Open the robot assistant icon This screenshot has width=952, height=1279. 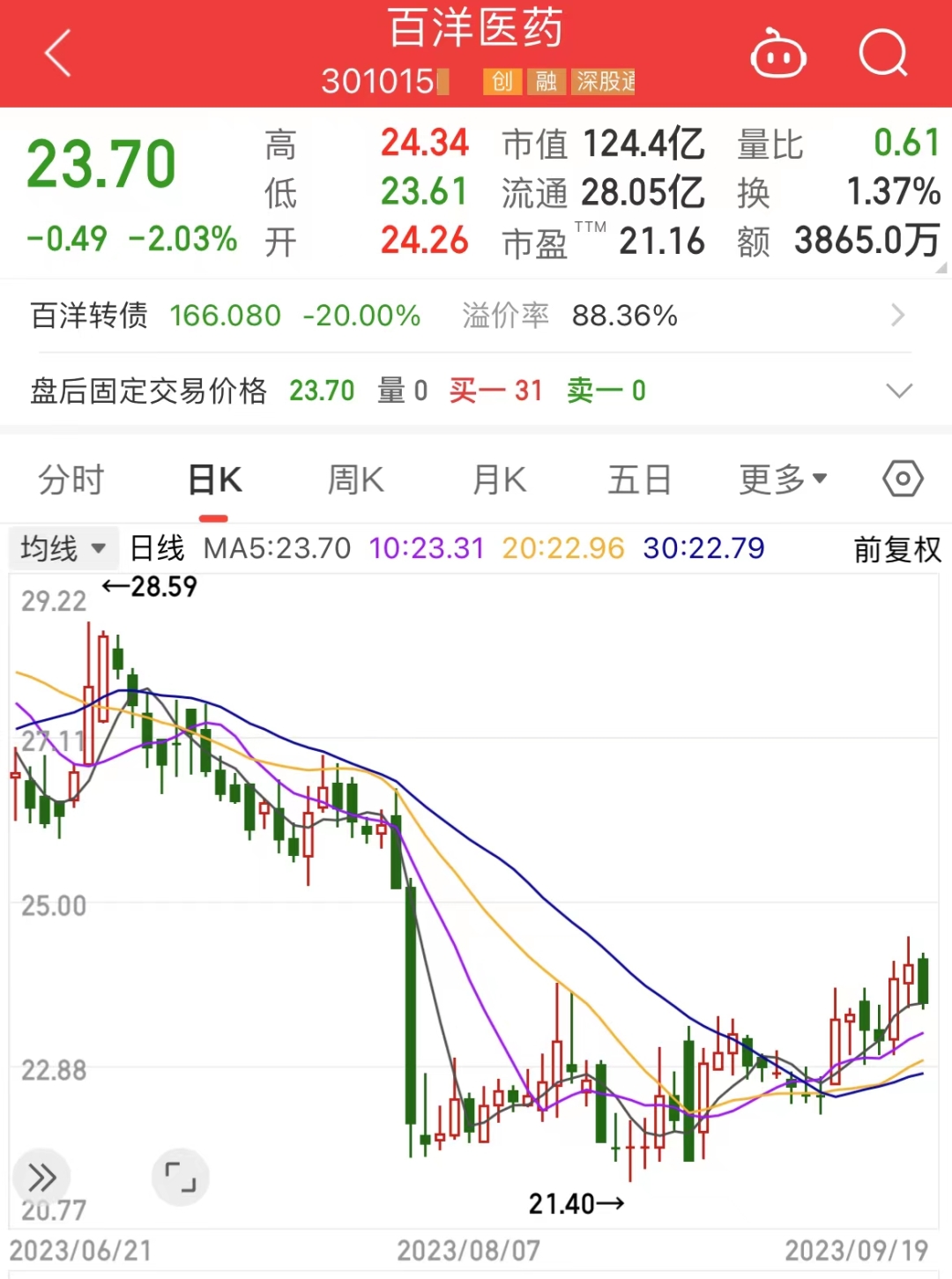pos(778,55)
